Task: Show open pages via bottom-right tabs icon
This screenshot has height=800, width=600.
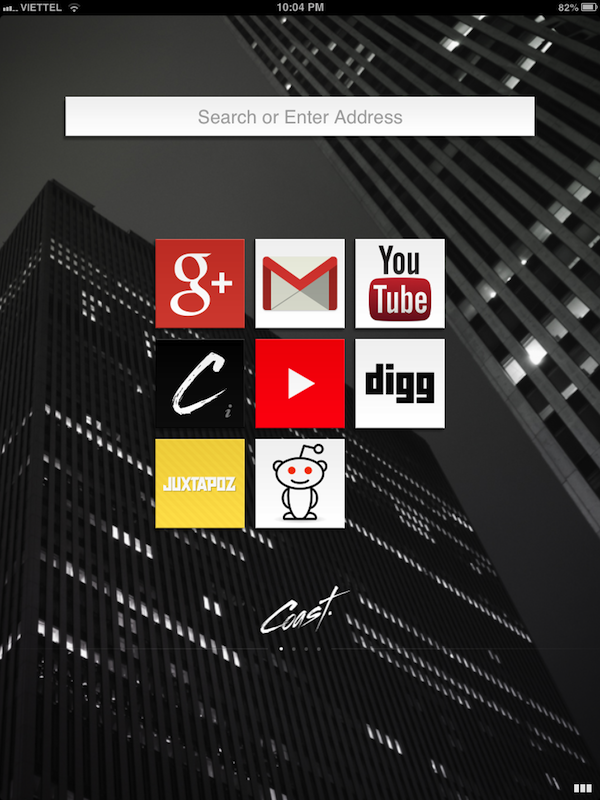Action: tap(583, 788)
